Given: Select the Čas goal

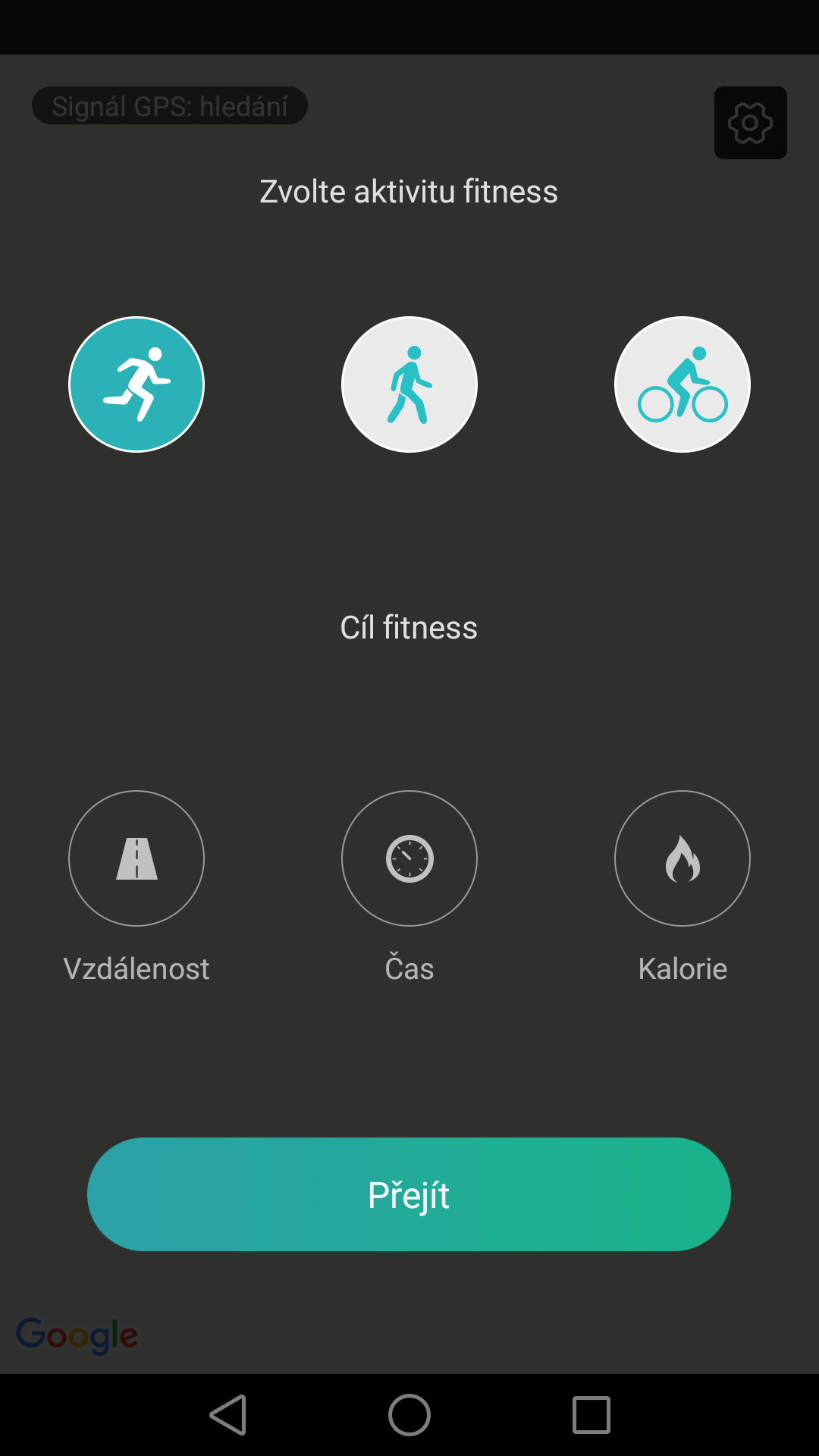Looking at the screenshot, I should (x=409, y=858).
